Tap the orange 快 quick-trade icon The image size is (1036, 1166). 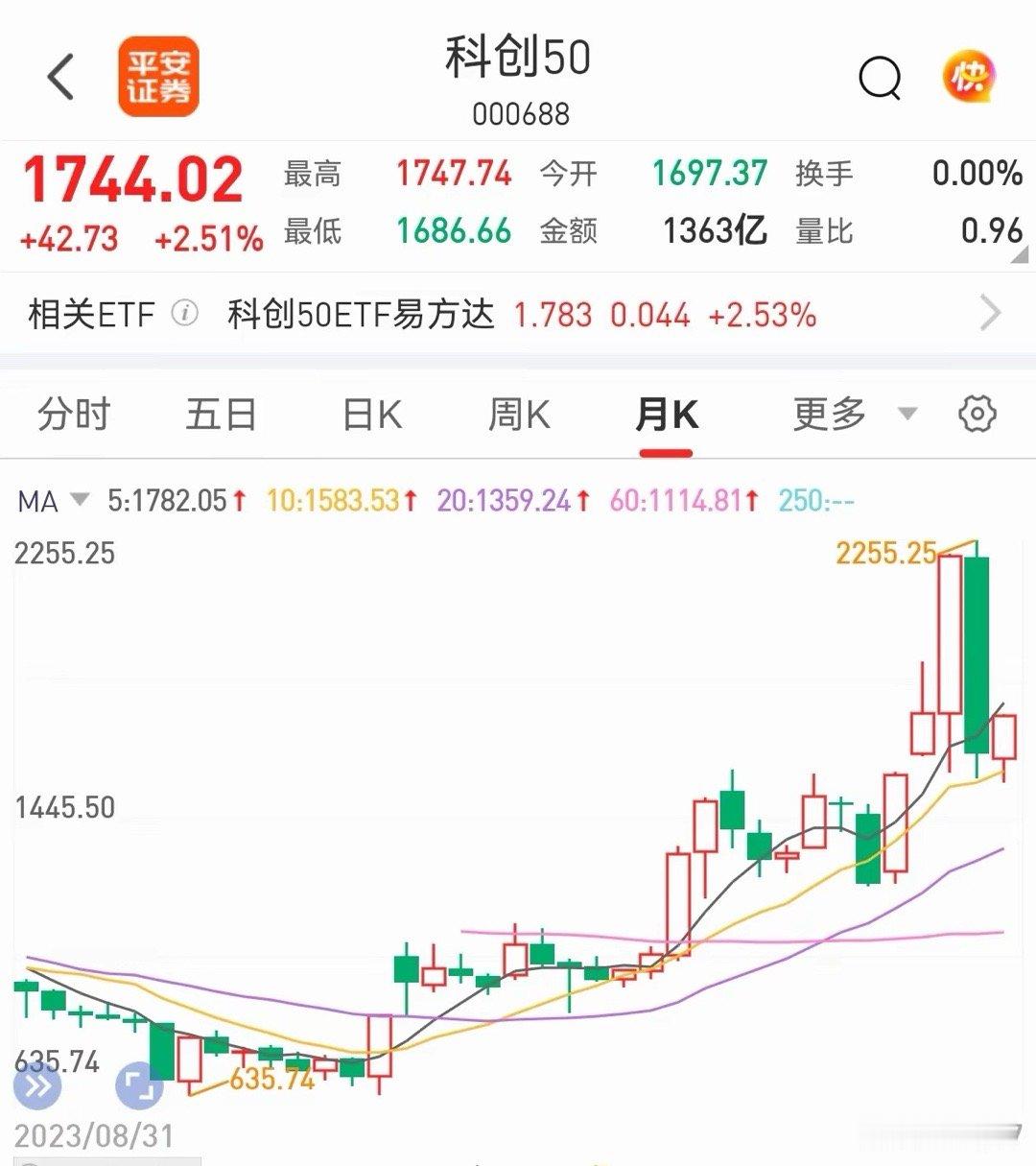(969, 77)
